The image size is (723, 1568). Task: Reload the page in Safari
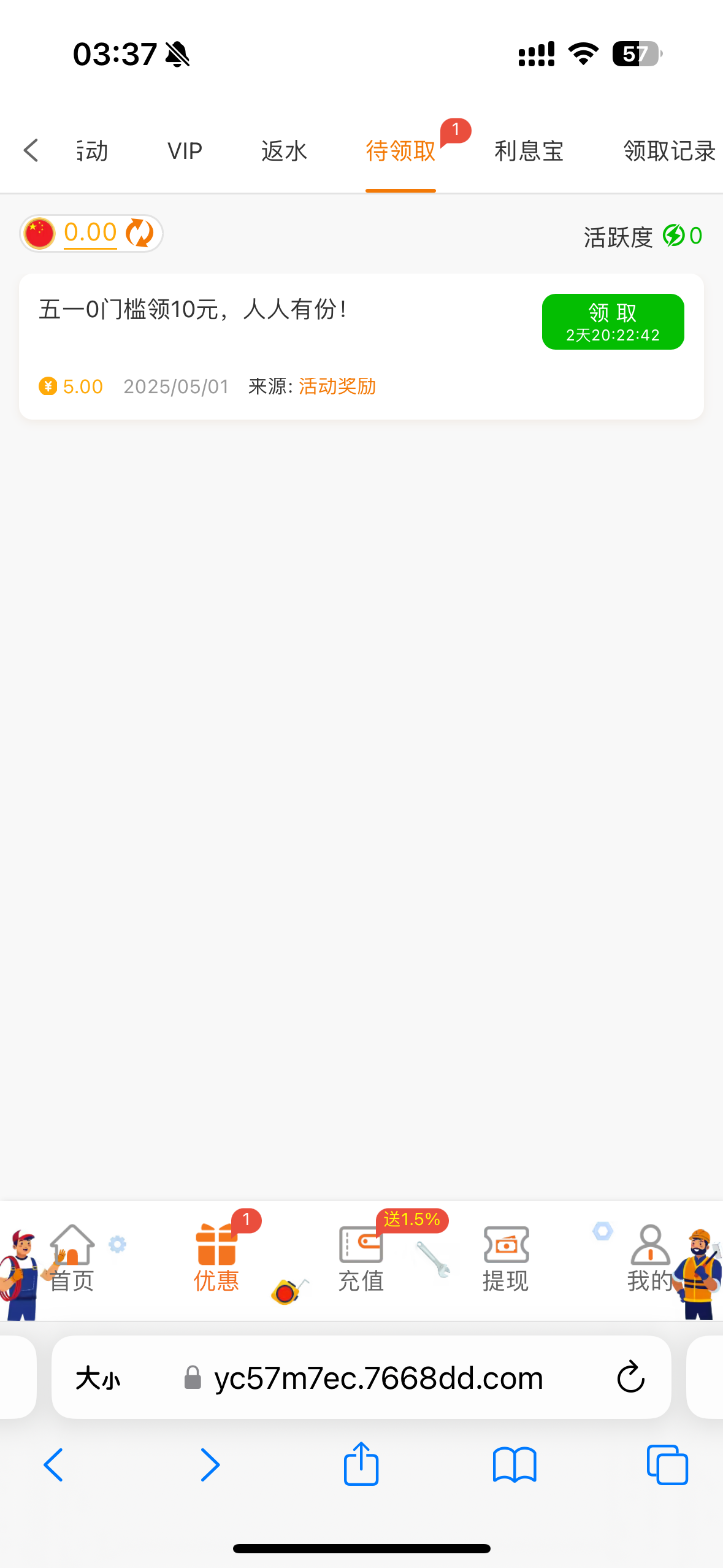(630, 1378)
